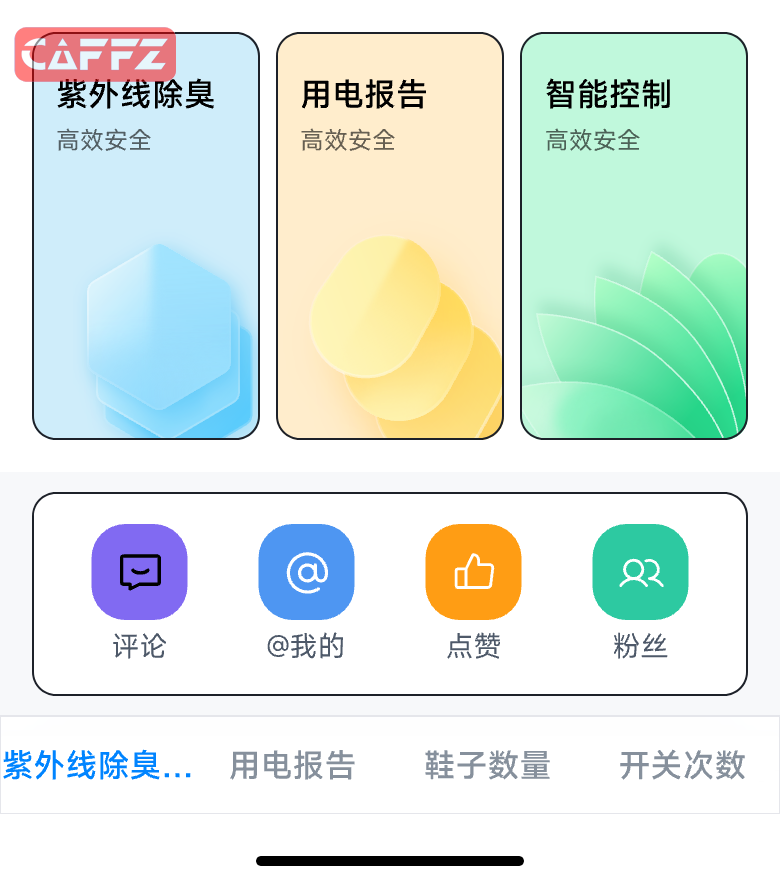Select the 紫外线除臭 tab
780x882 pixels.
click(98, 765)
